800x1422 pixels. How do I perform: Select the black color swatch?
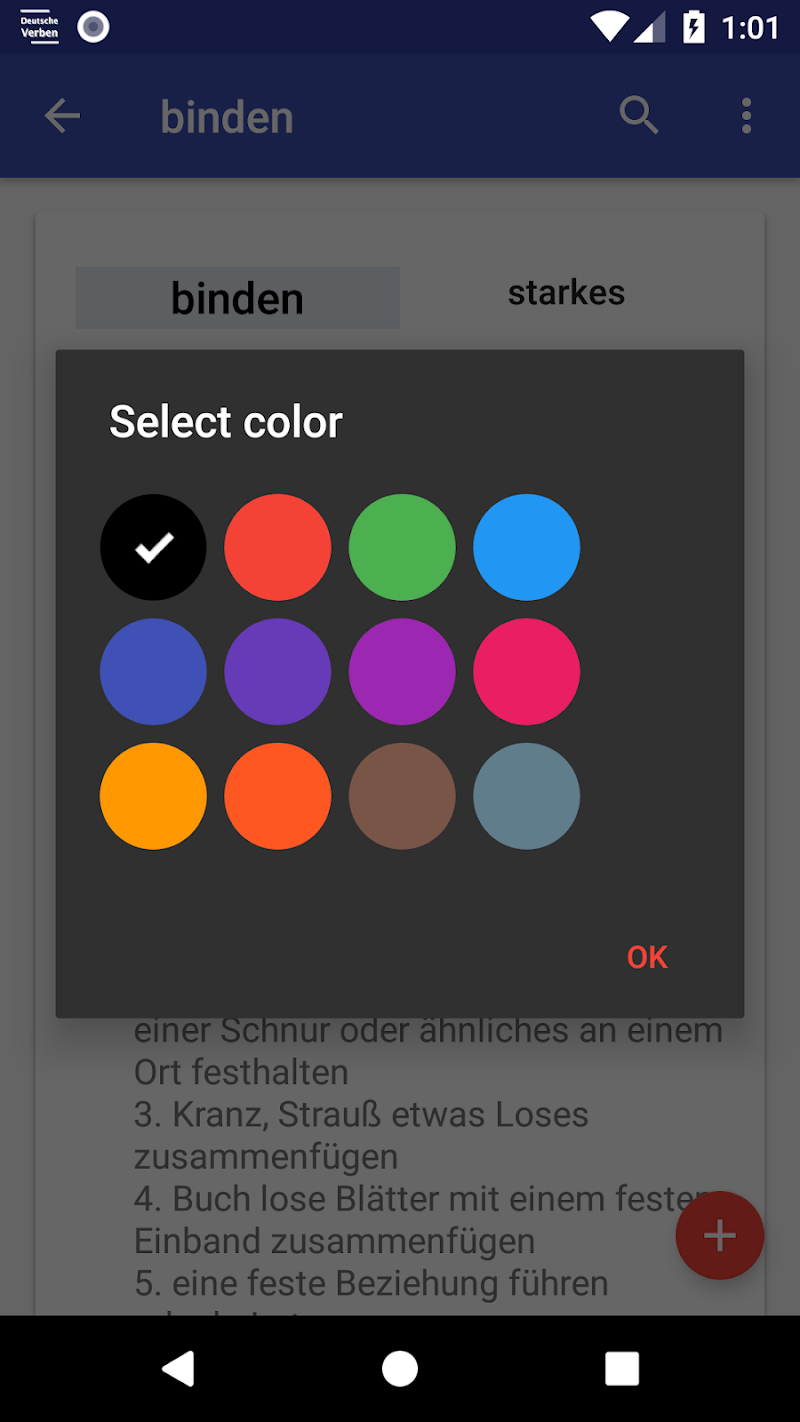point(153,547)
